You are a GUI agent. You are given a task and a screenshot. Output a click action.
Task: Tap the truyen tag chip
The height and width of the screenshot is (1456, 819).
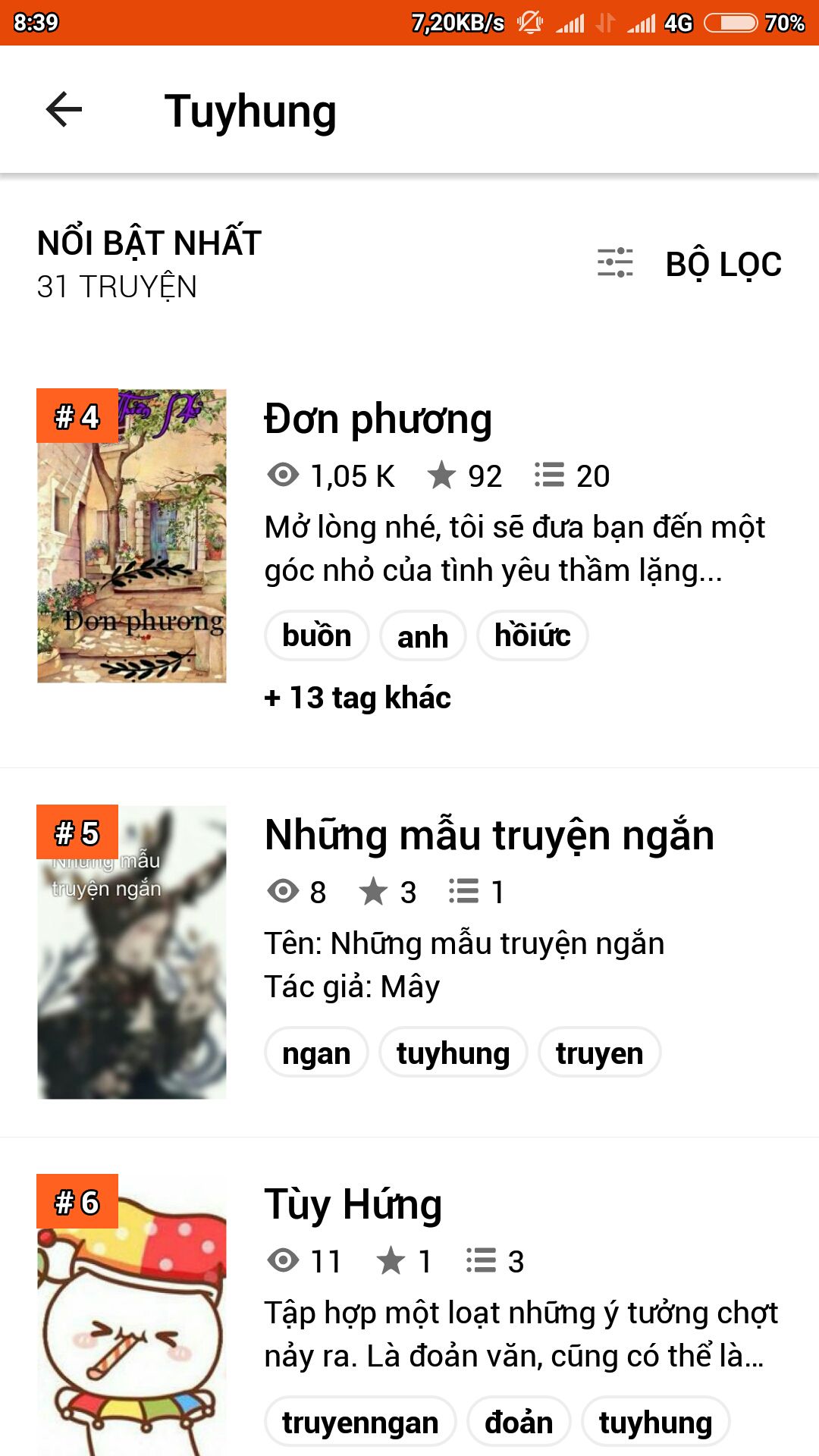pyautogui.click(x=599, y=1052)
